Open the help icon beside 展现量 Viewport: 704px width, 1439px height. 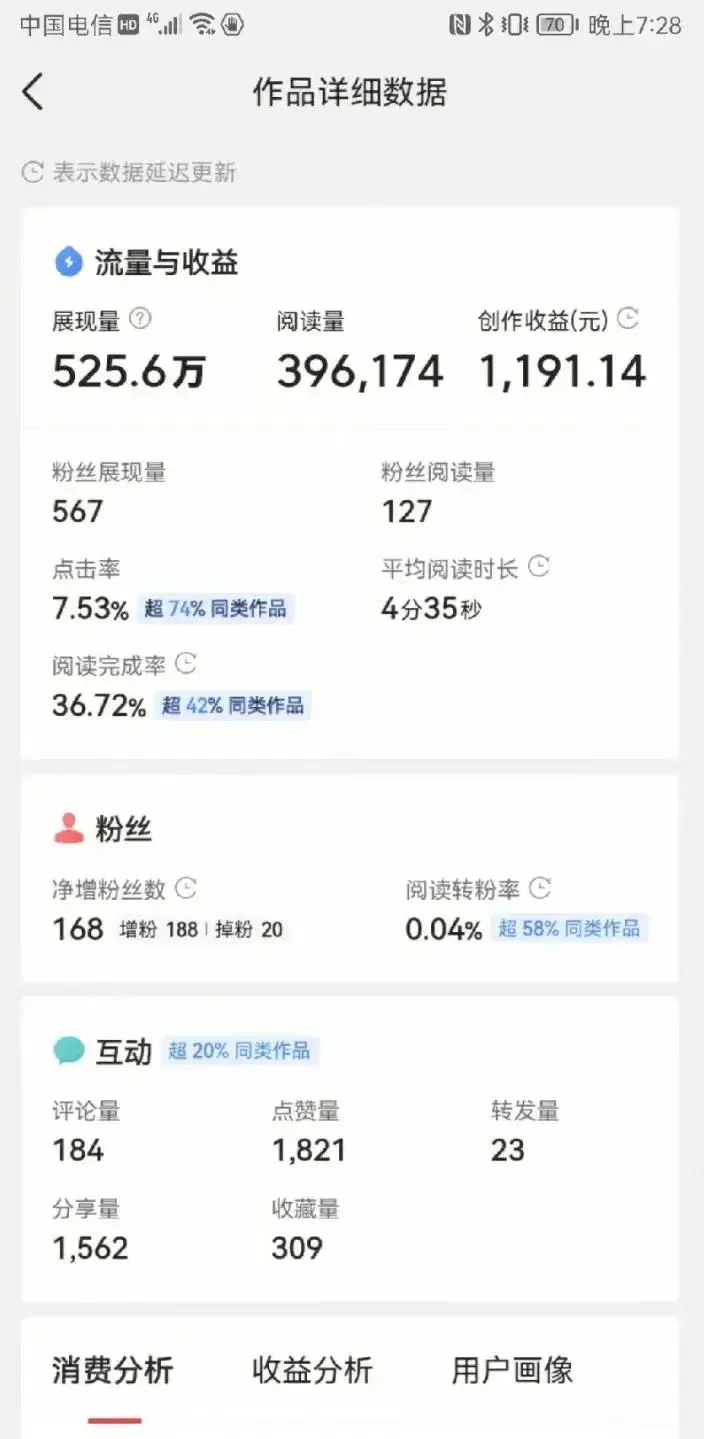coord(141,319)
